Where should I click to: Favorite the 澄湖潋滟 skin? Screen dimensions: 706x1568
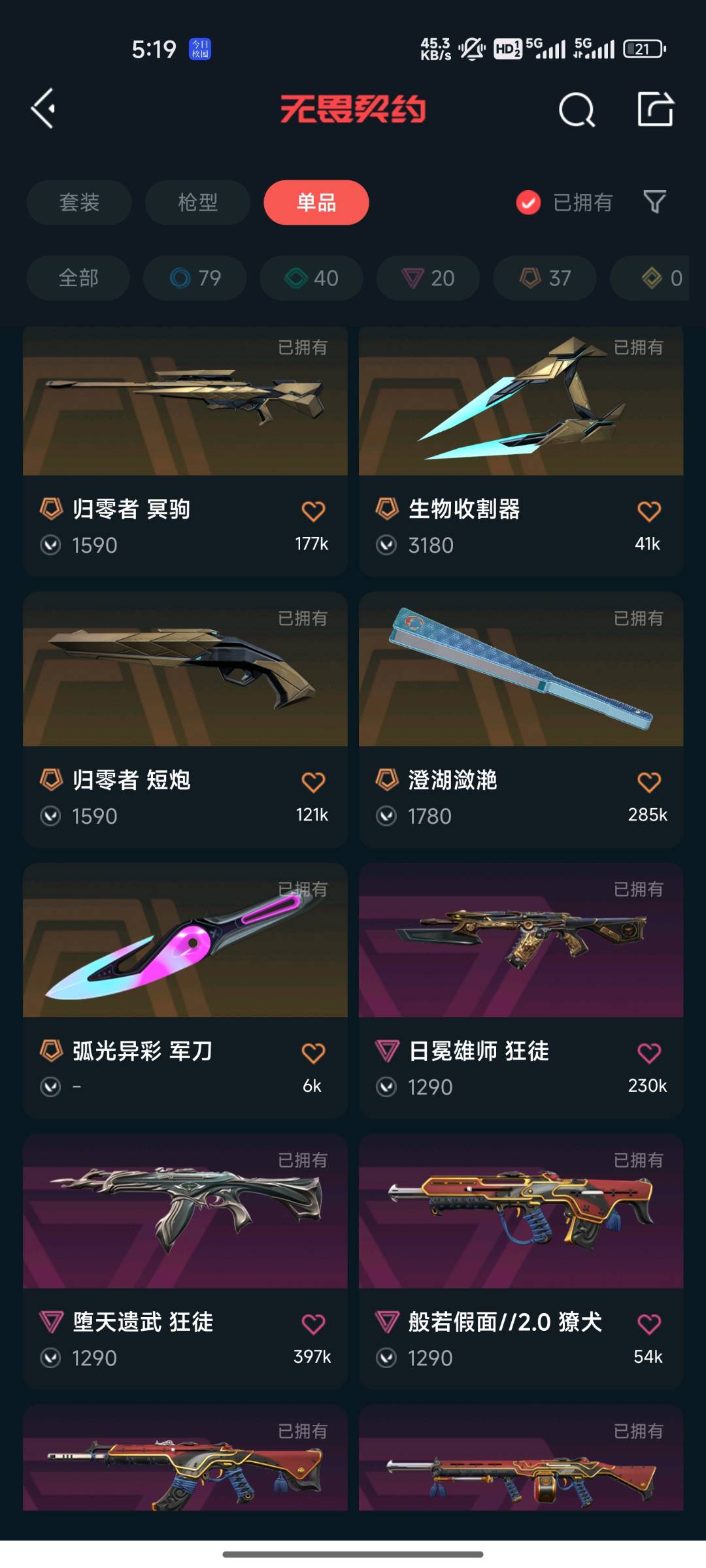click(648, 782)
